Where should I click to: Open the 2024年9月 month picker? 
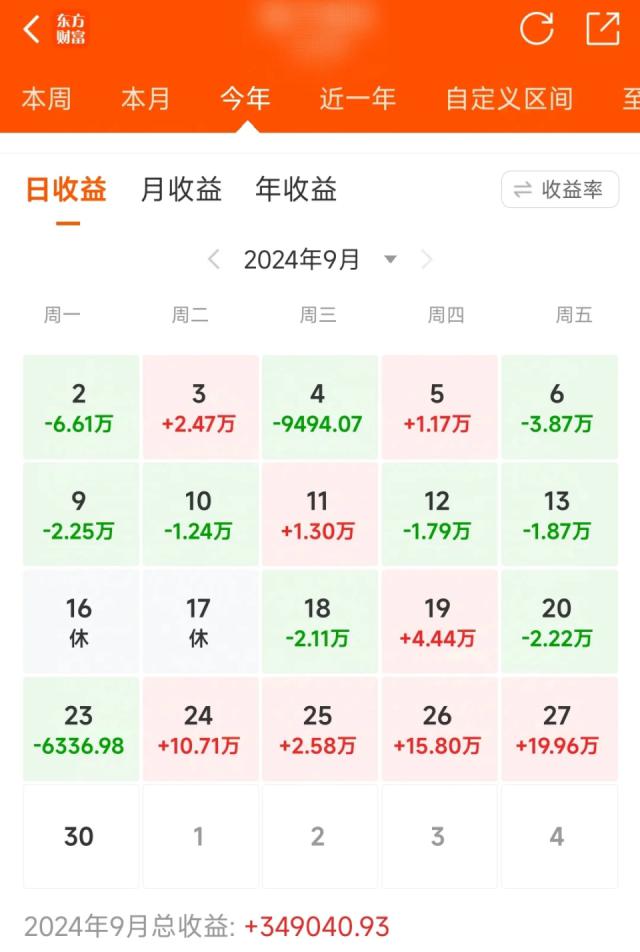[320, 260]
